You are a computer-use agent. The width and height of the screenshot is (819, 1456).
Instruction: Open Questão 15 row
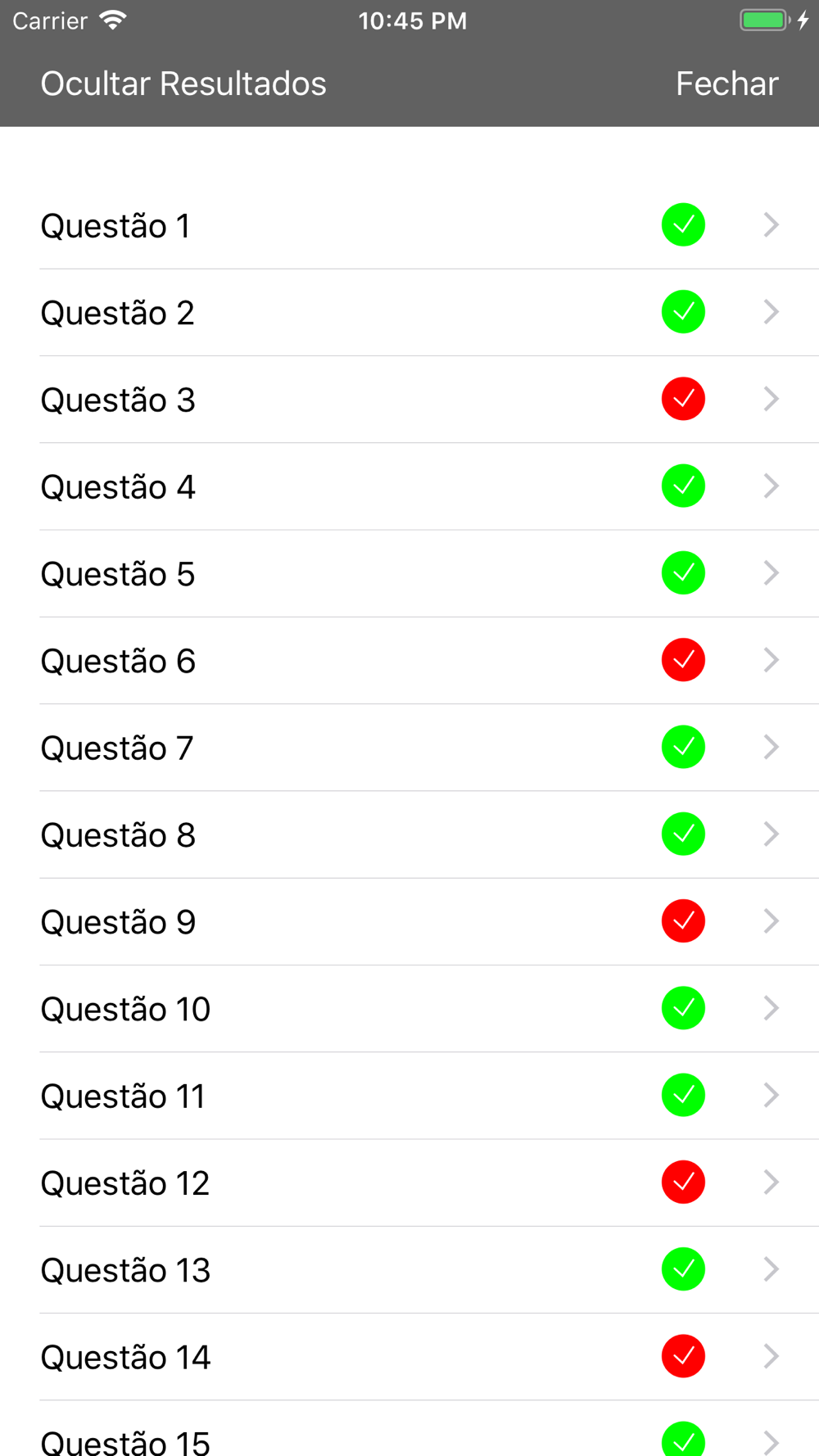409,1429
